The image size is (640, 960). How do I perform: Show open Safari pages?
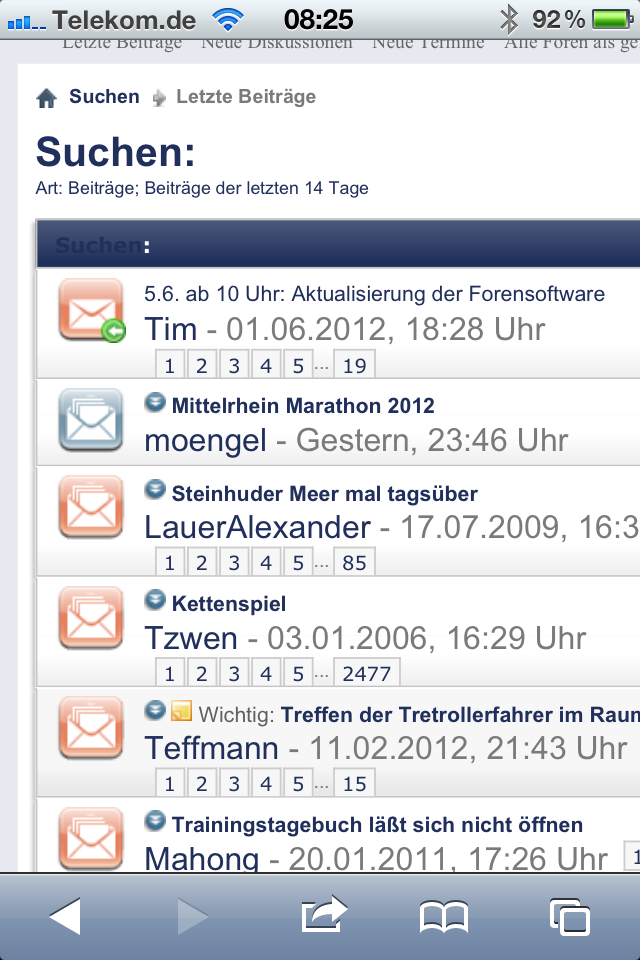[569, 915]
